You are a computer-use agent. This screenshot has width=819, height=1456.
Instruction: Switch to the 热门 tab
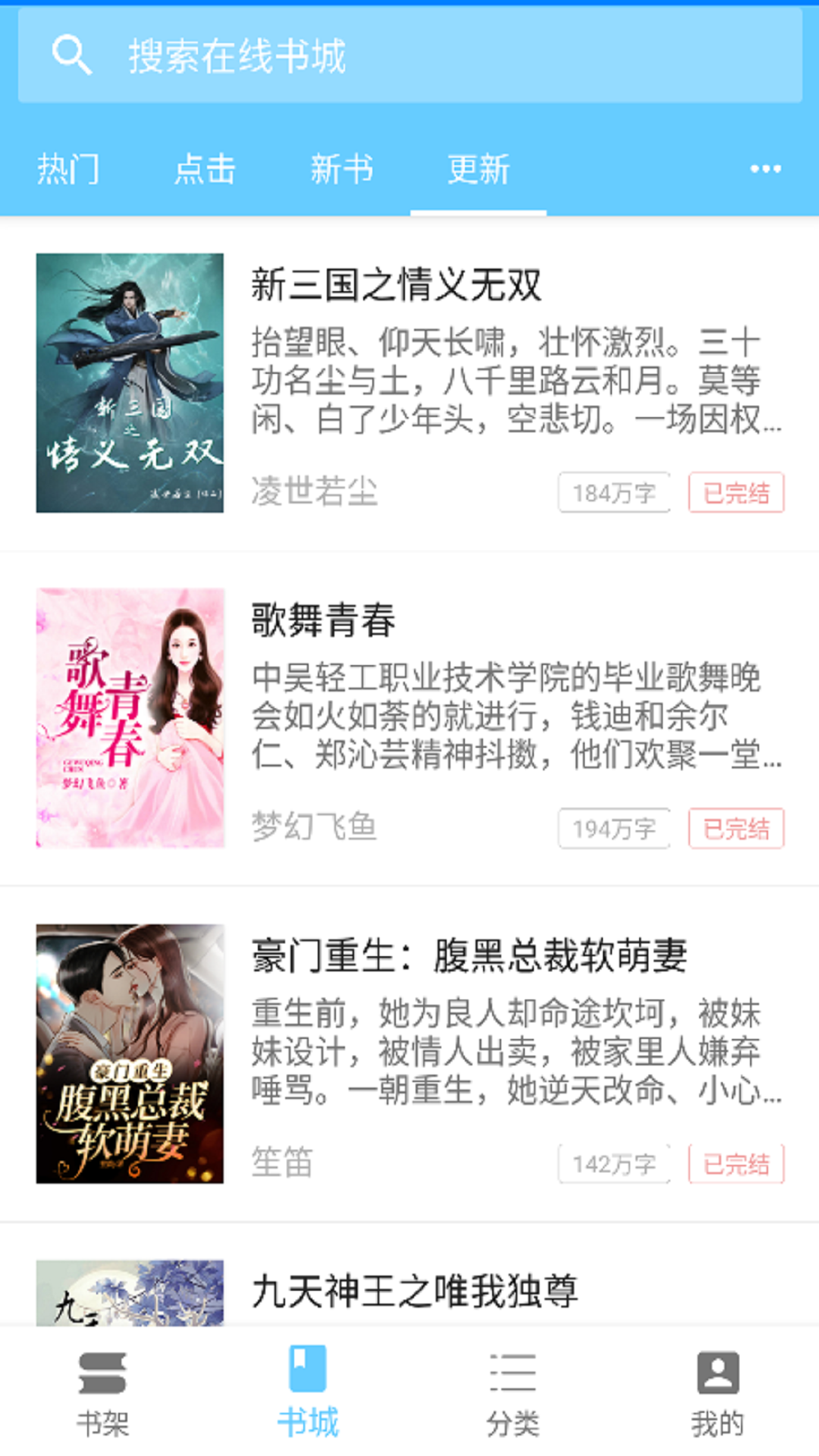pos(67,170)
